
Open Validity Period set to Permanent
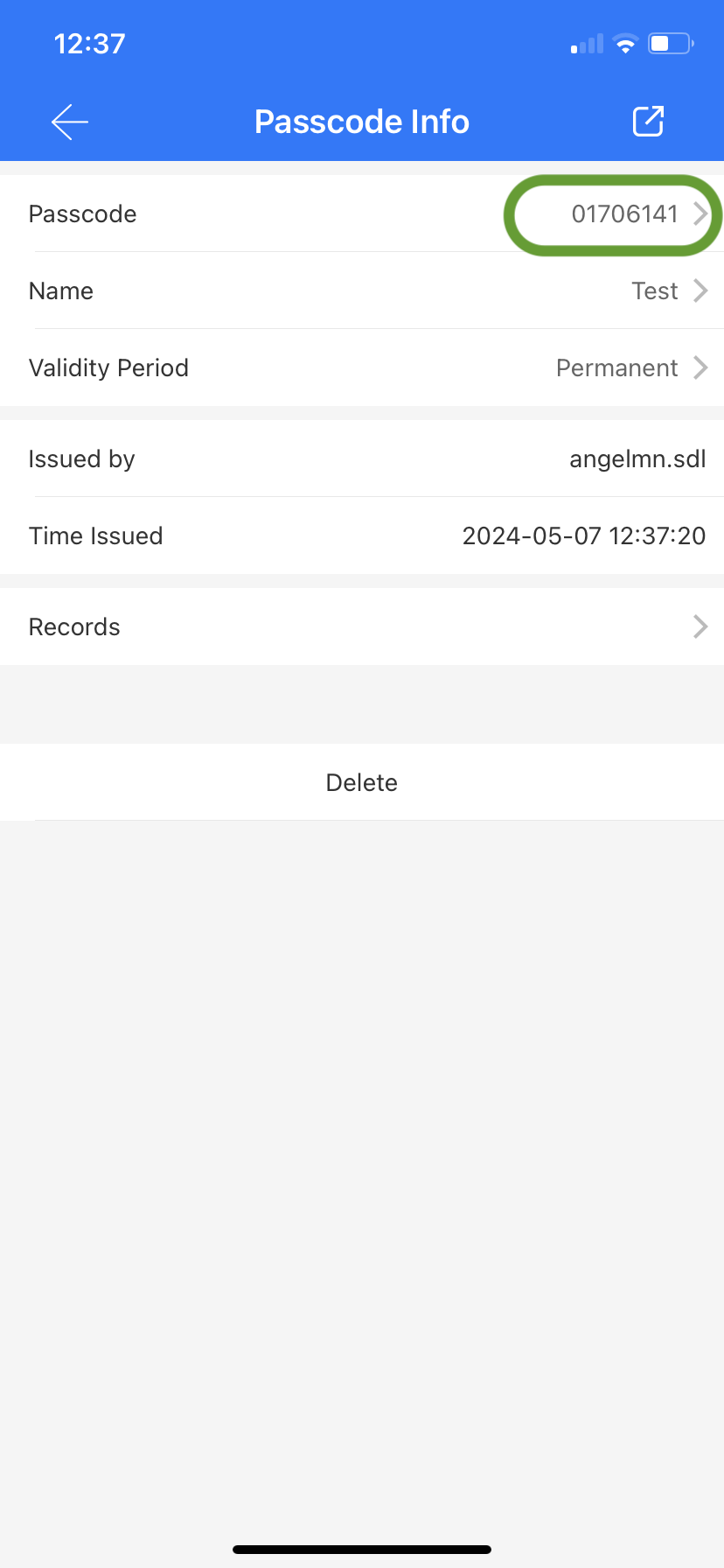click(362, 367)
